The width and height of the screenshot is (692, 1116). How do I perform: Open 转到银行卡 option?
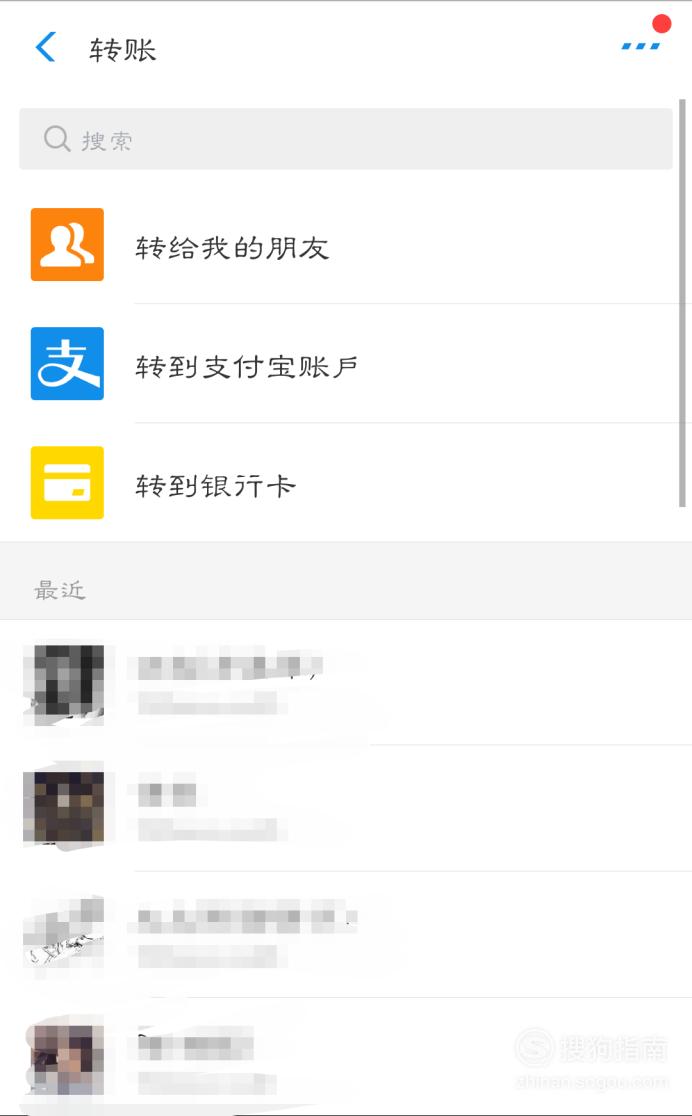tap(346, 483)
